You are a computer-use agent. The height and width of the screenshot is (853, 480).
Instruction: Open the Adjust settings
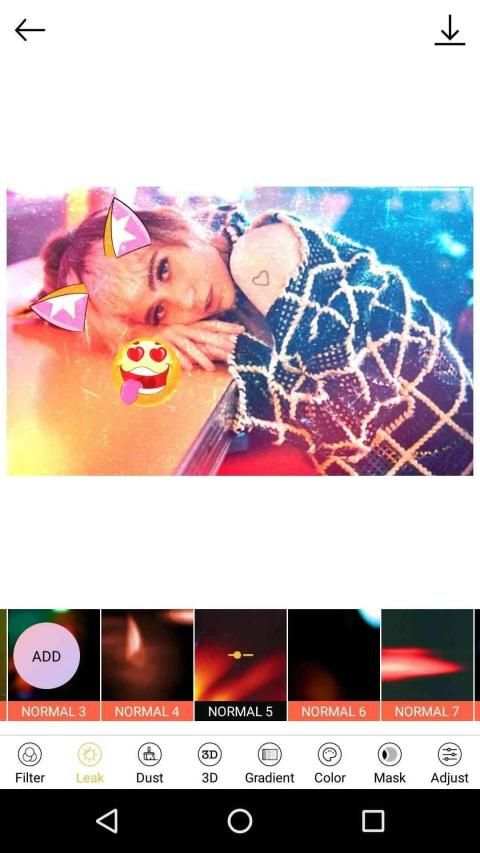click(x=450, y=763)
